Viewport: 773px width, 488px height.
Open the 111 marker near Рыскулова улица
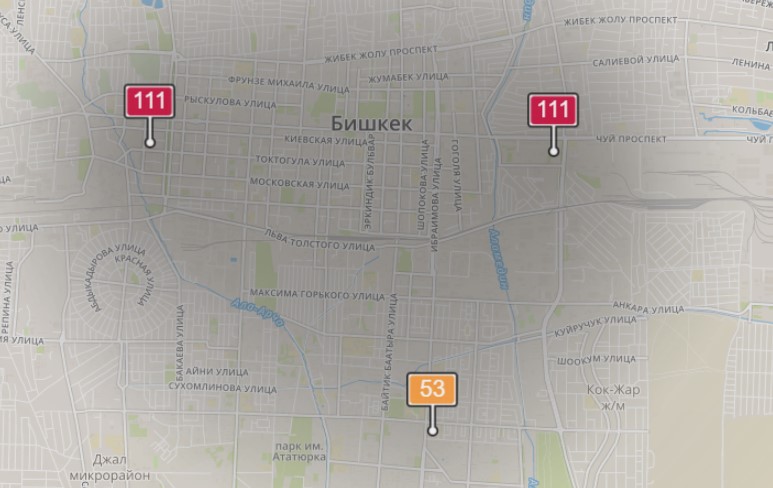(x=150, y=101)
